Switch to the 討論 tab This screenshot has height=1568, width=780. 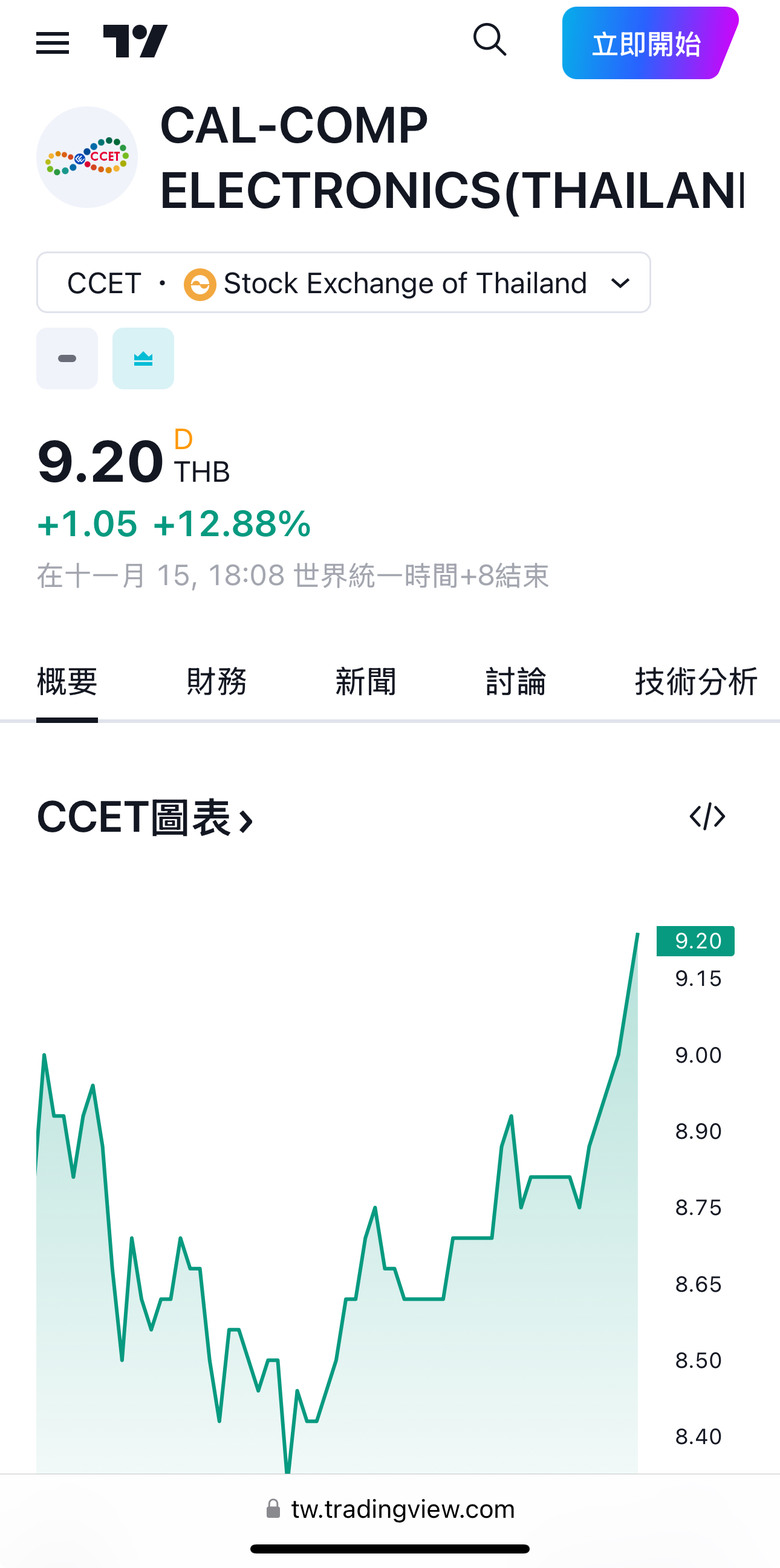(x=515, y=682)
